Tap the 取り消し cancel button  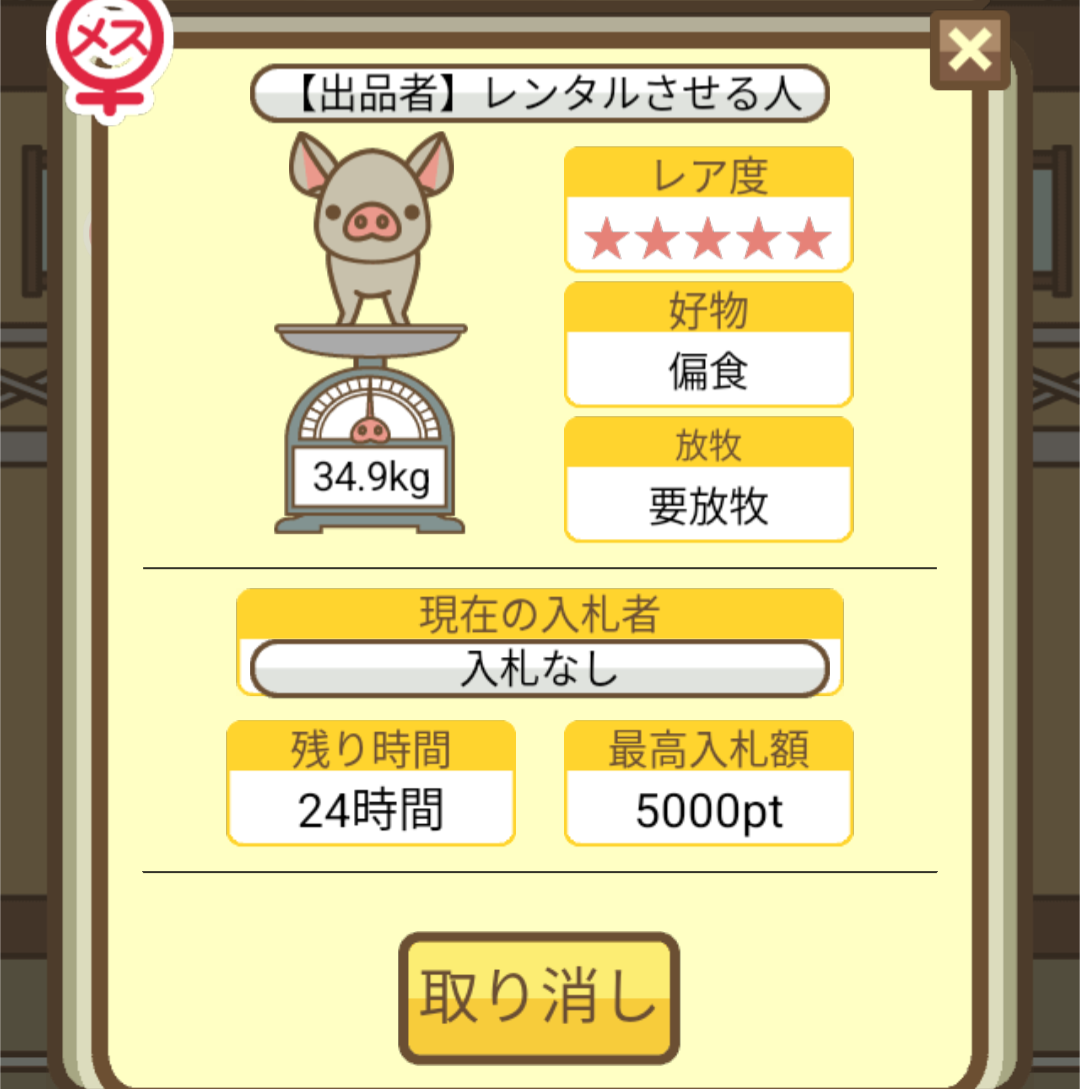[539, 997]
